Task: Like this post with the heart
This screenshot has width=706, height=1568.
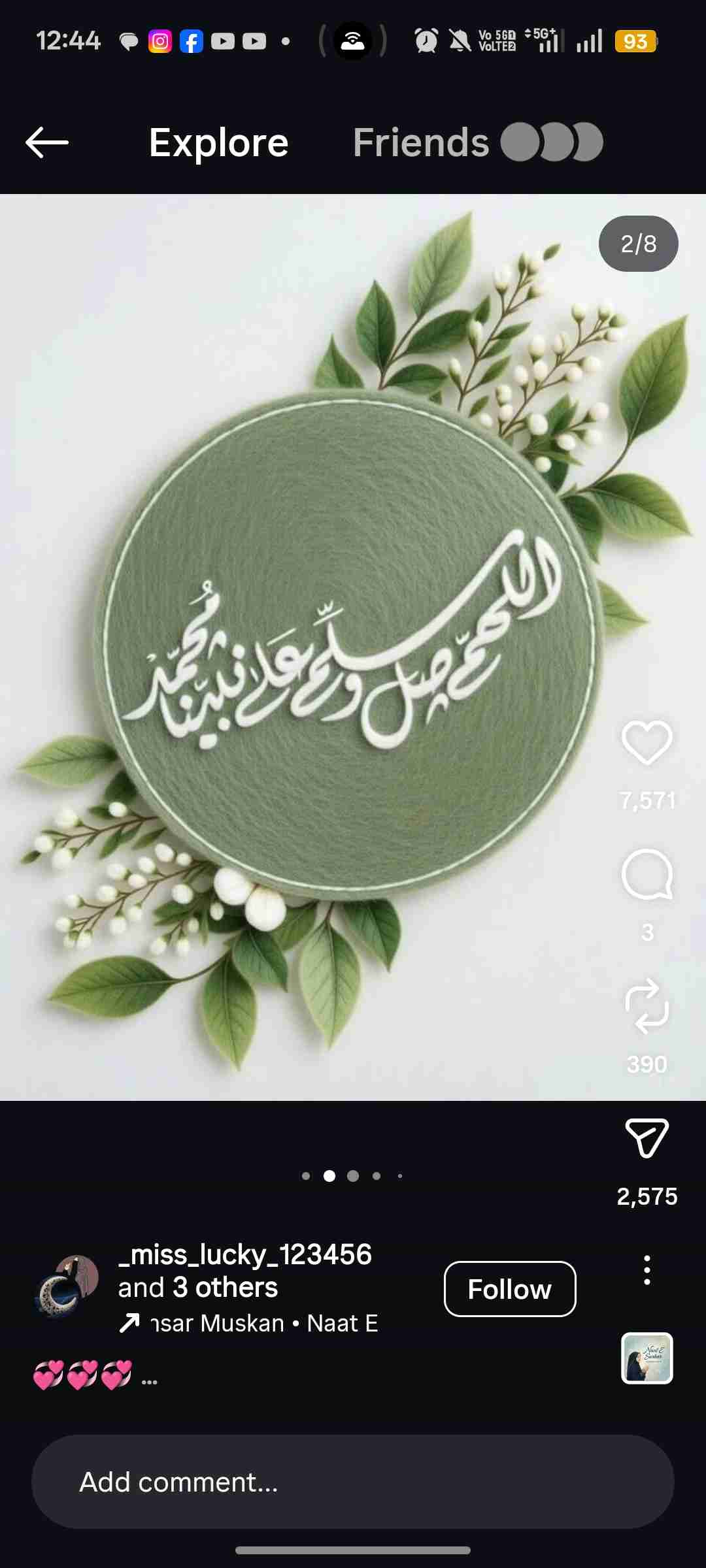Action: [647, 742]
